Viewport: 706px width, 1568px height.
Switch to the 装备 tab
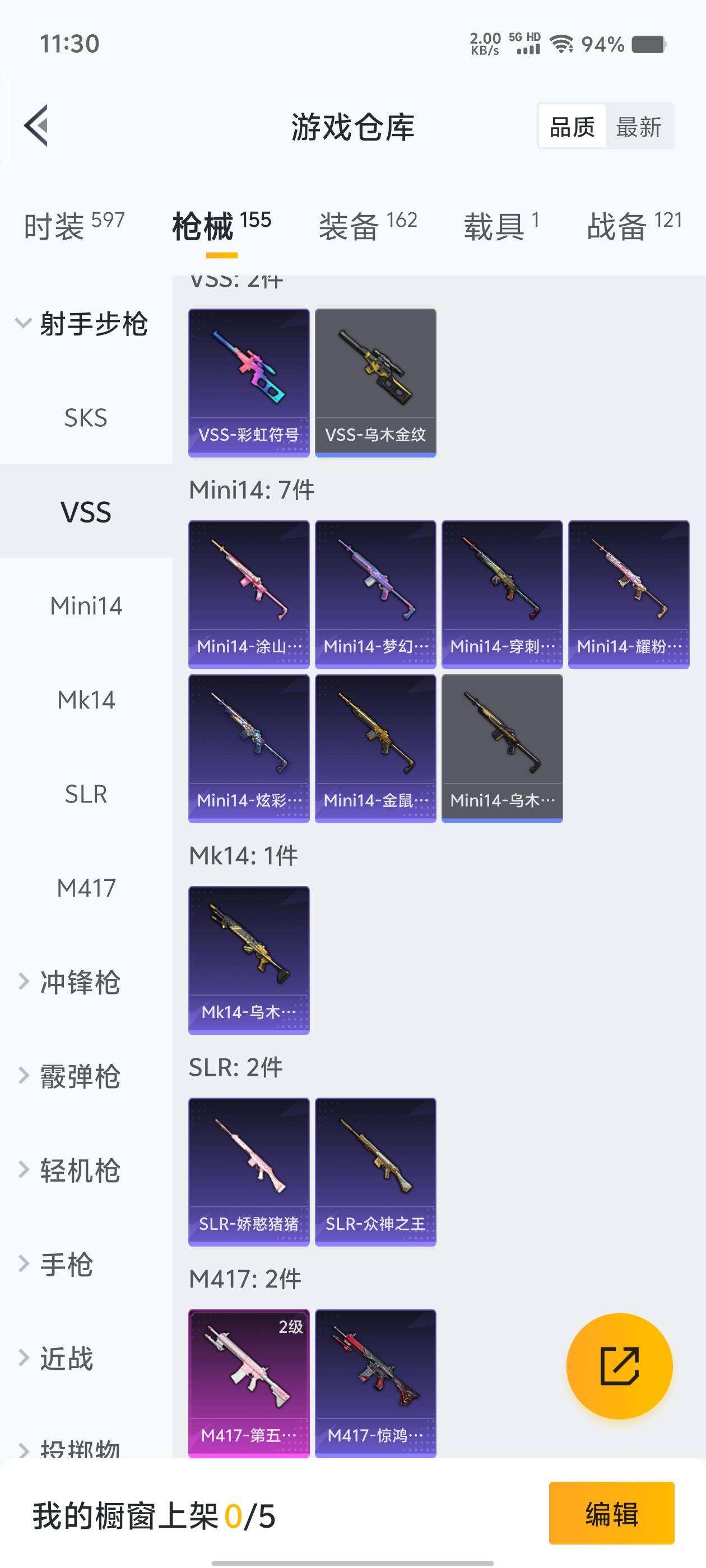pos(368,226)
